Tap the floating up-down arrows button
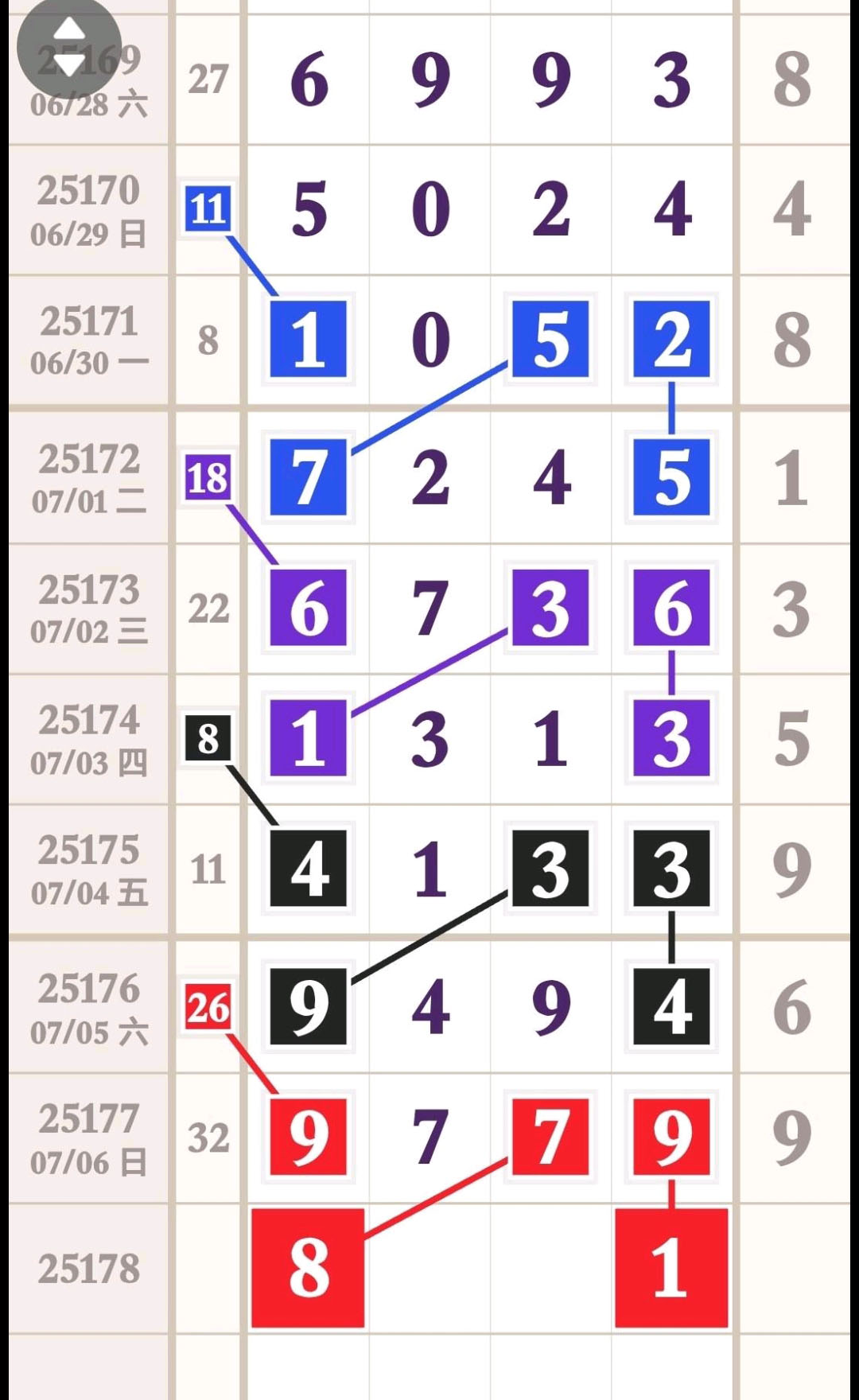The width and height of the screenshot is (859, 1400). (69, 48)
